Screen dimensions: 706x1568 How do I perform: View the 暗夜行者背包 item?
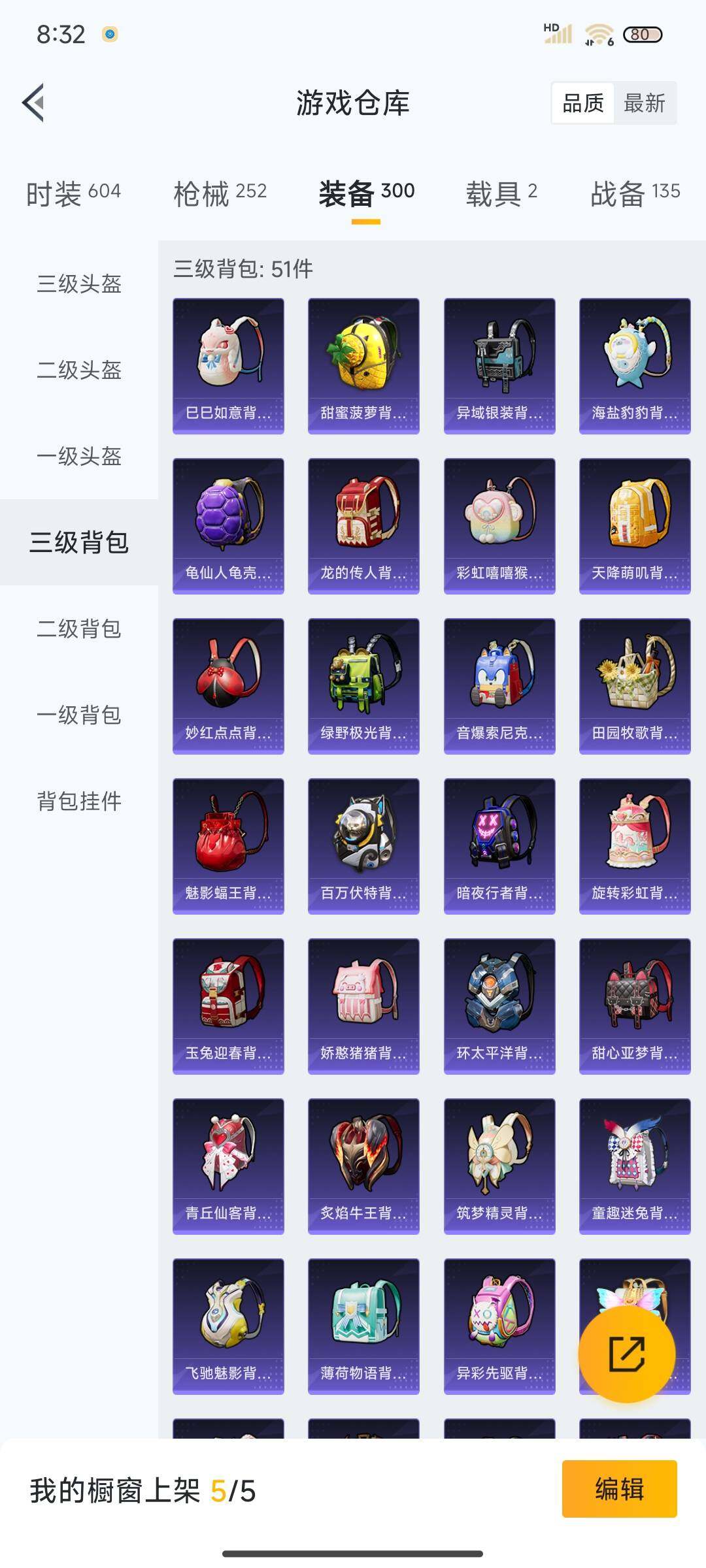[x=499, y=846]
